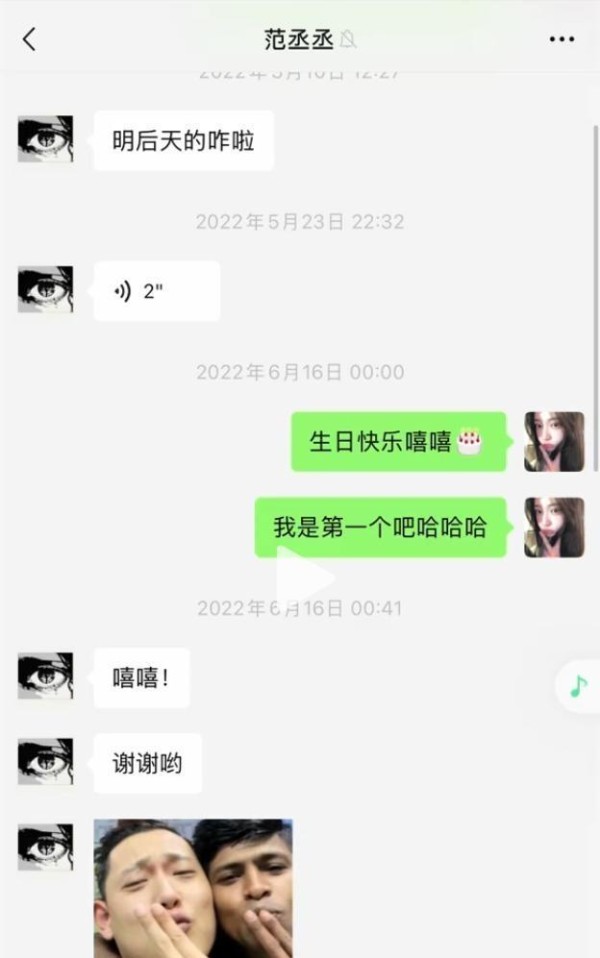
Task: Open your avatar beside 生日快乐嘻嘻
Action: [x=554, y=441]
